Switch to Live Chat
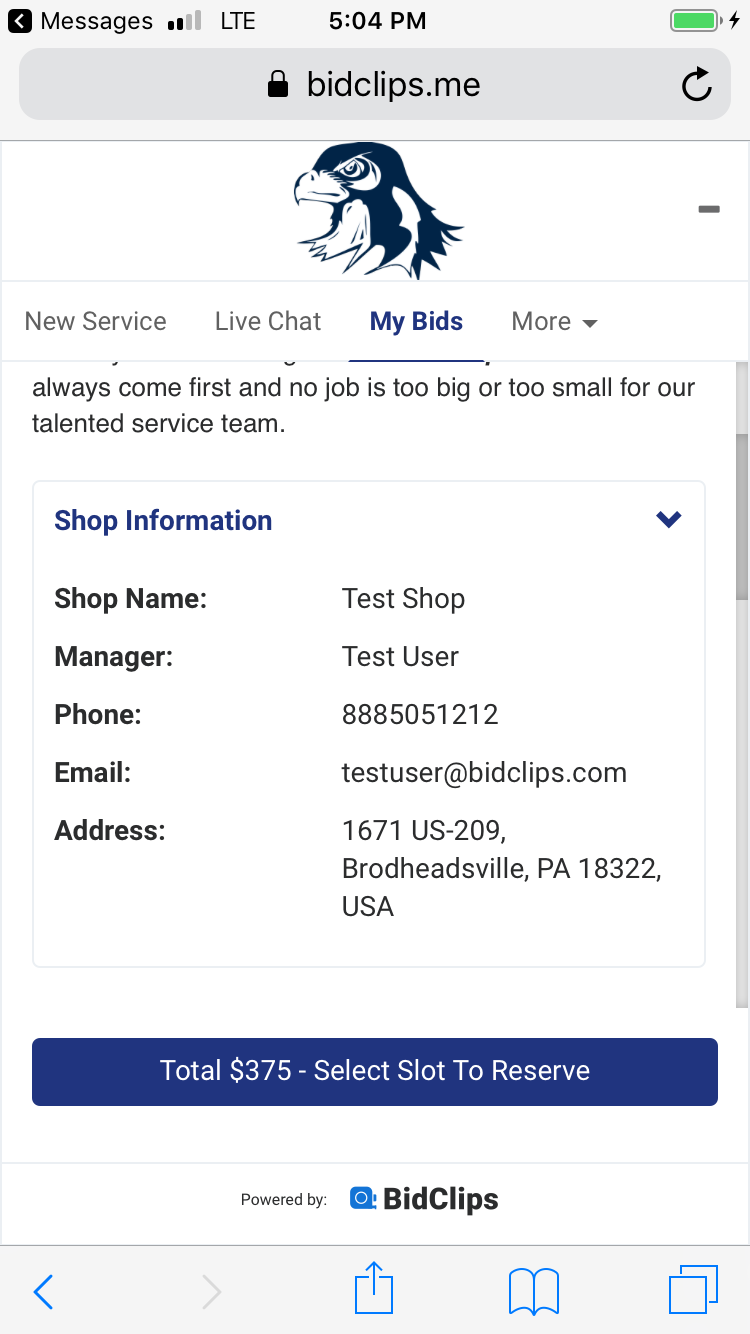 coord(268,321)
